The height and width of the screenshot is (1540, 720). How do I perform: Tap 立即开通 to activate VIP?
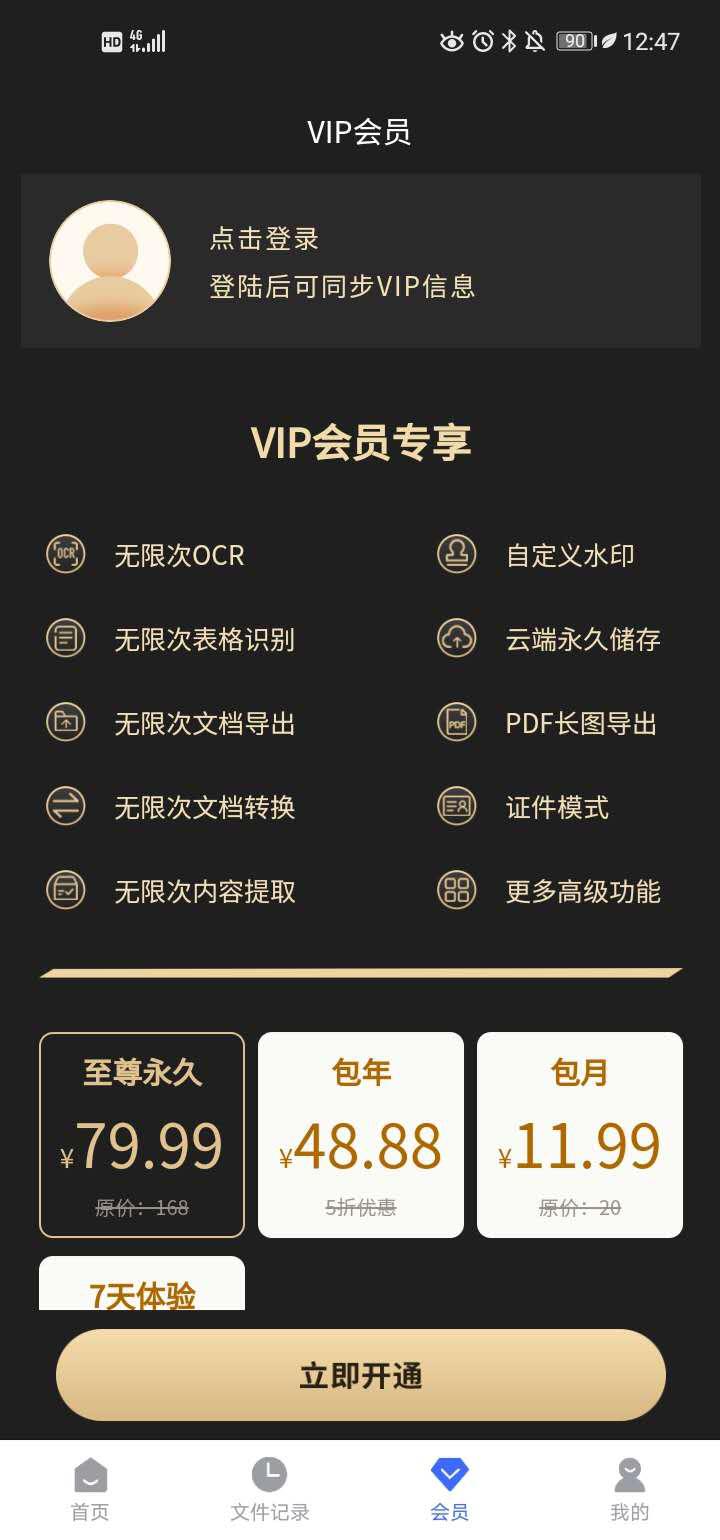pyautogui.click(x=361, y=1375)
